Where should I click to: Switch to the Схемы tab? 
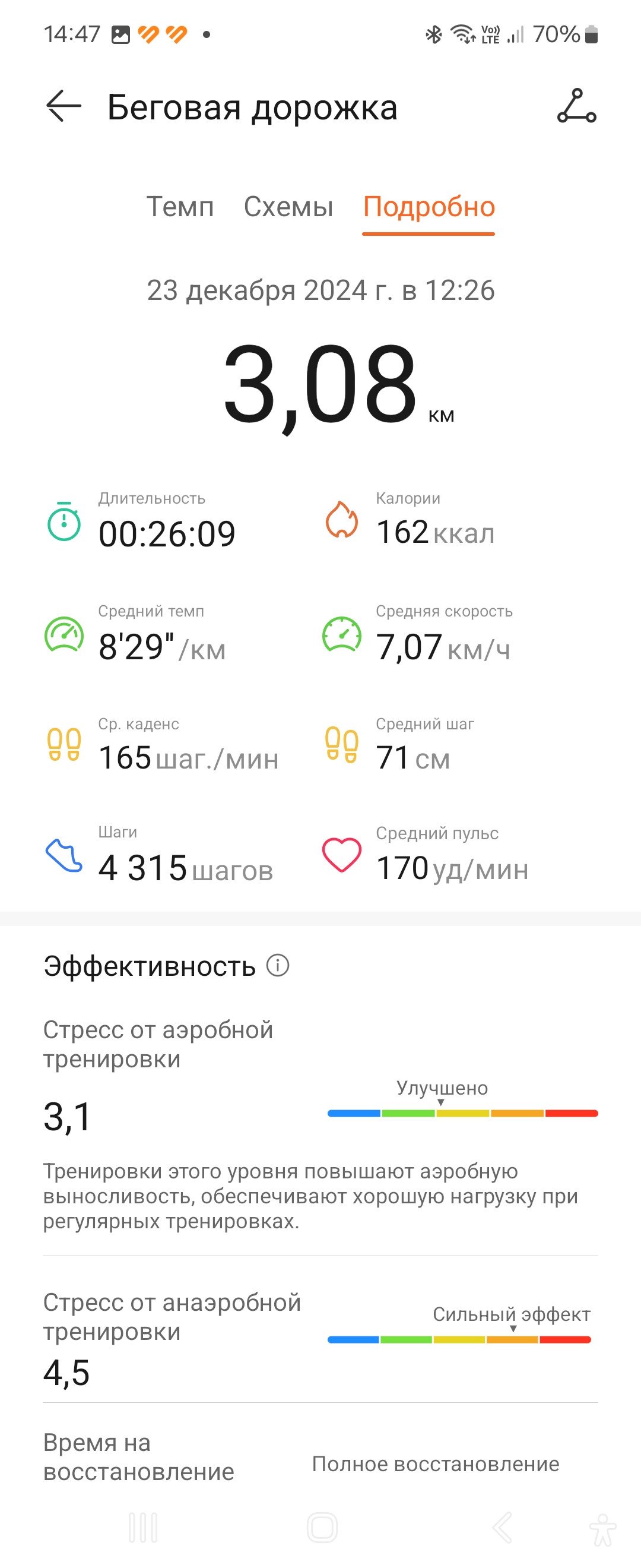(288, 207)
